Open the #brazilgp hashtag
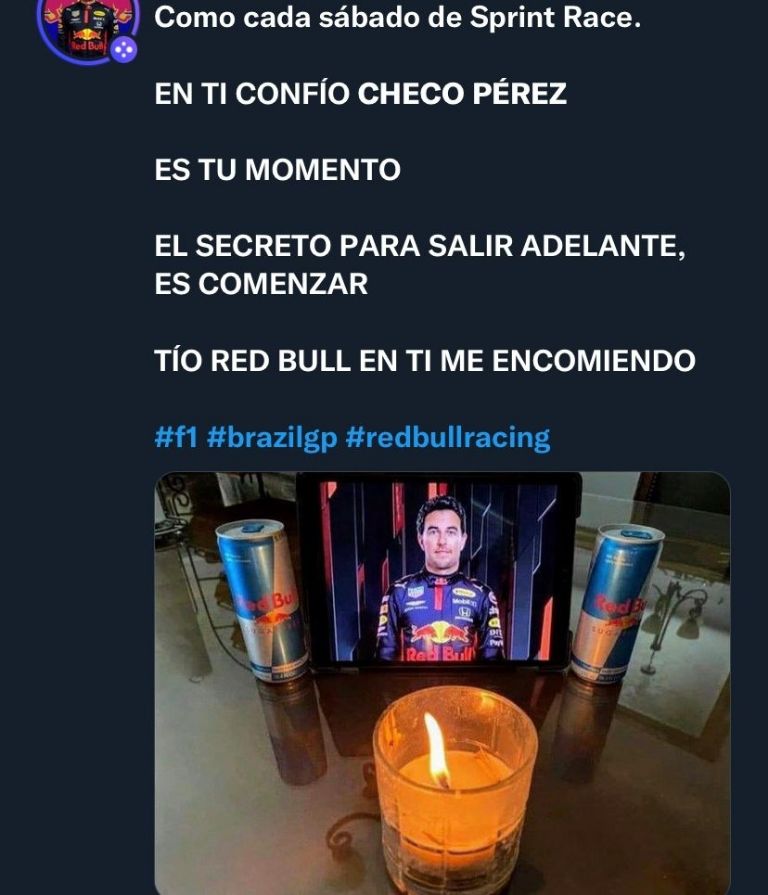Screen dimensions: 768x895 (x=272, y=437)
